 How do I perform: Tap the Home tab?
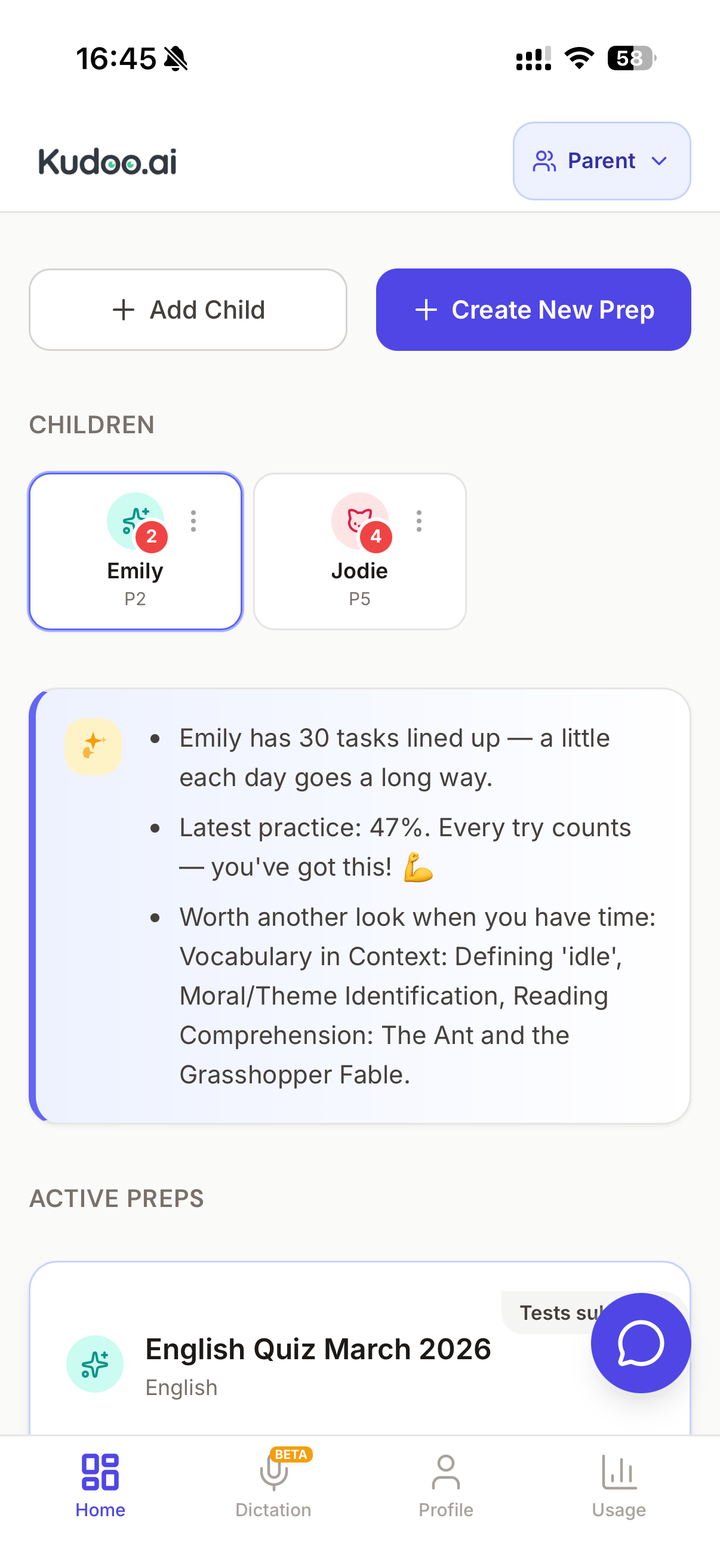100,1485
